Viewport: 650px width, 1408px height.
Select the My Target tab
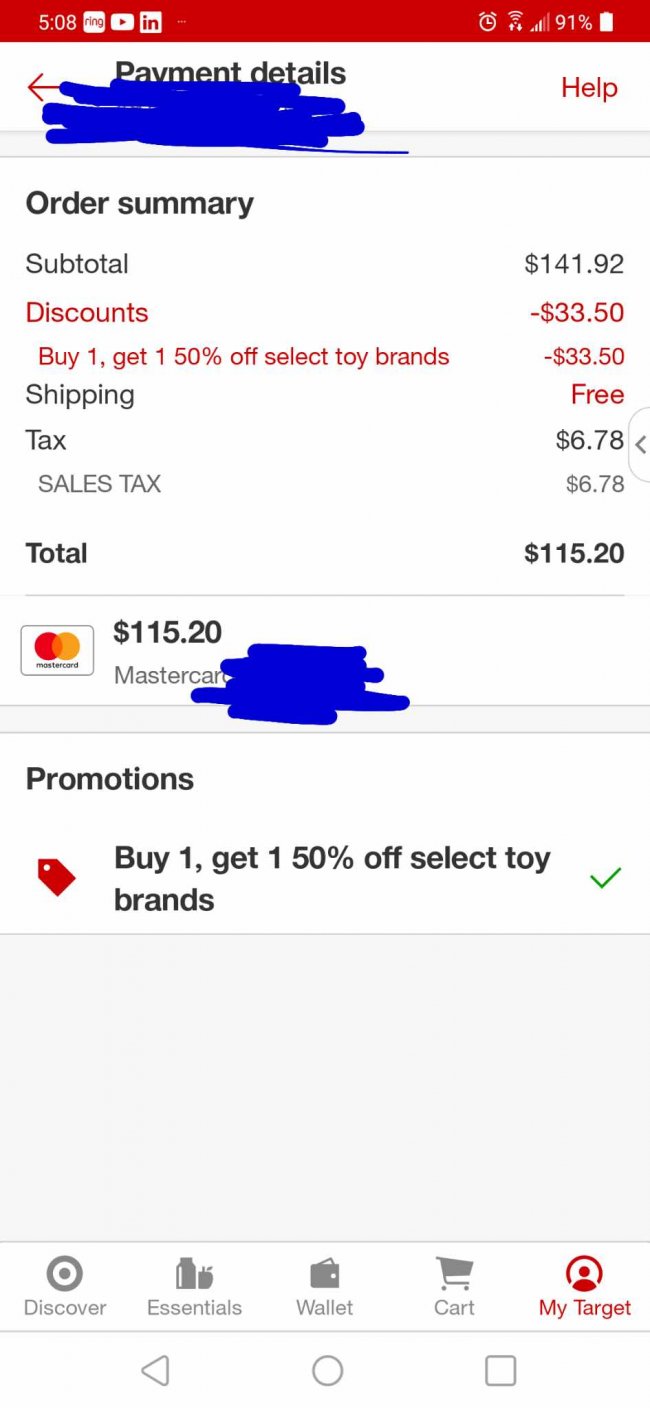[585, 1287]
